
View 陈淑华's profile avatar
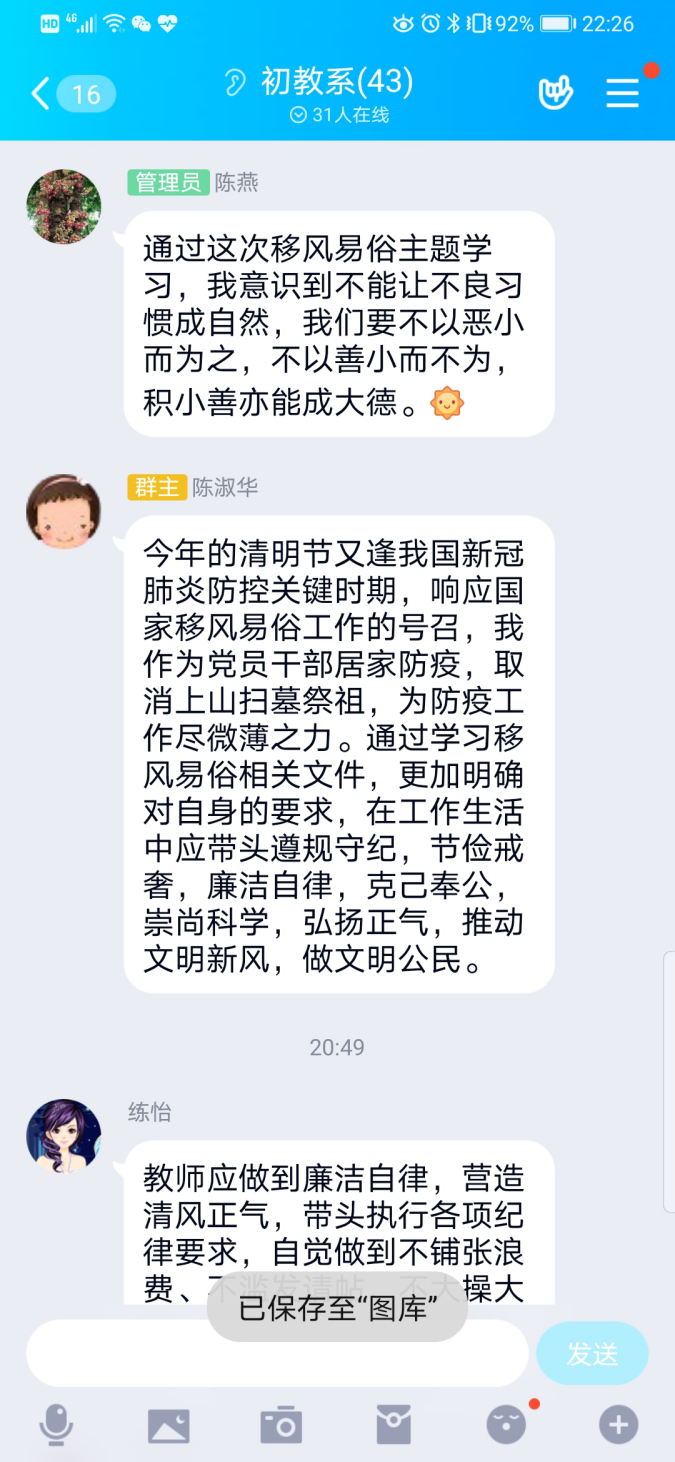pos(64,511)
